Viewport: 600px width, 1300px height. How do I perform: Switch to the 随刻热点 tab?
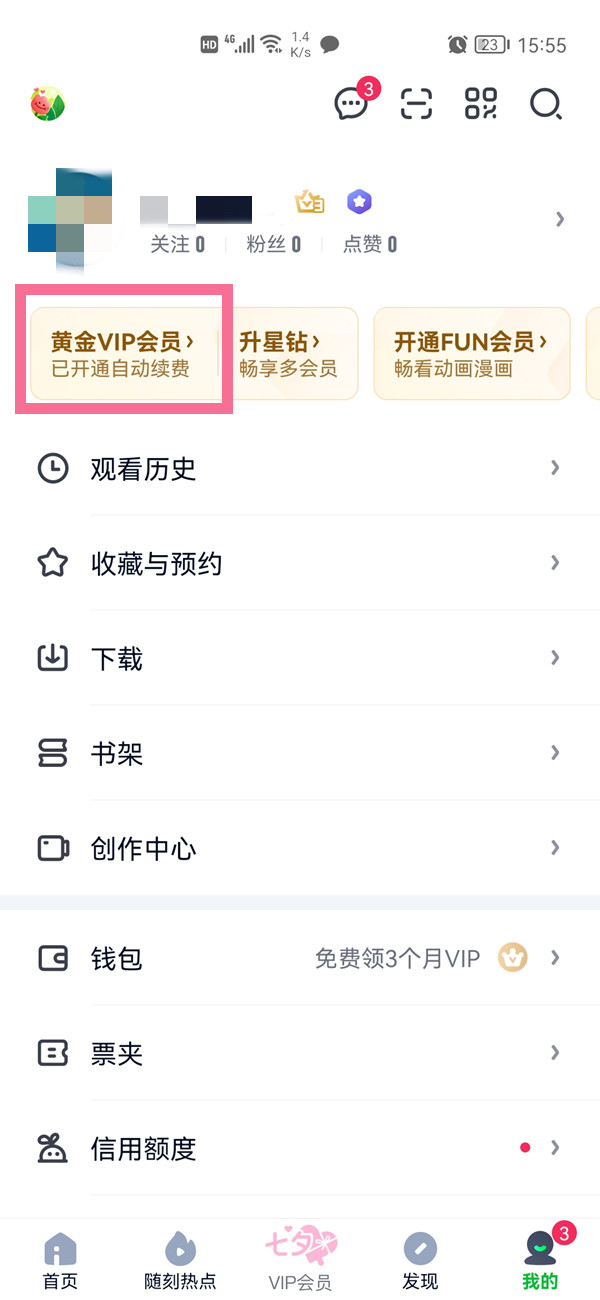[x=180, y=1259]
